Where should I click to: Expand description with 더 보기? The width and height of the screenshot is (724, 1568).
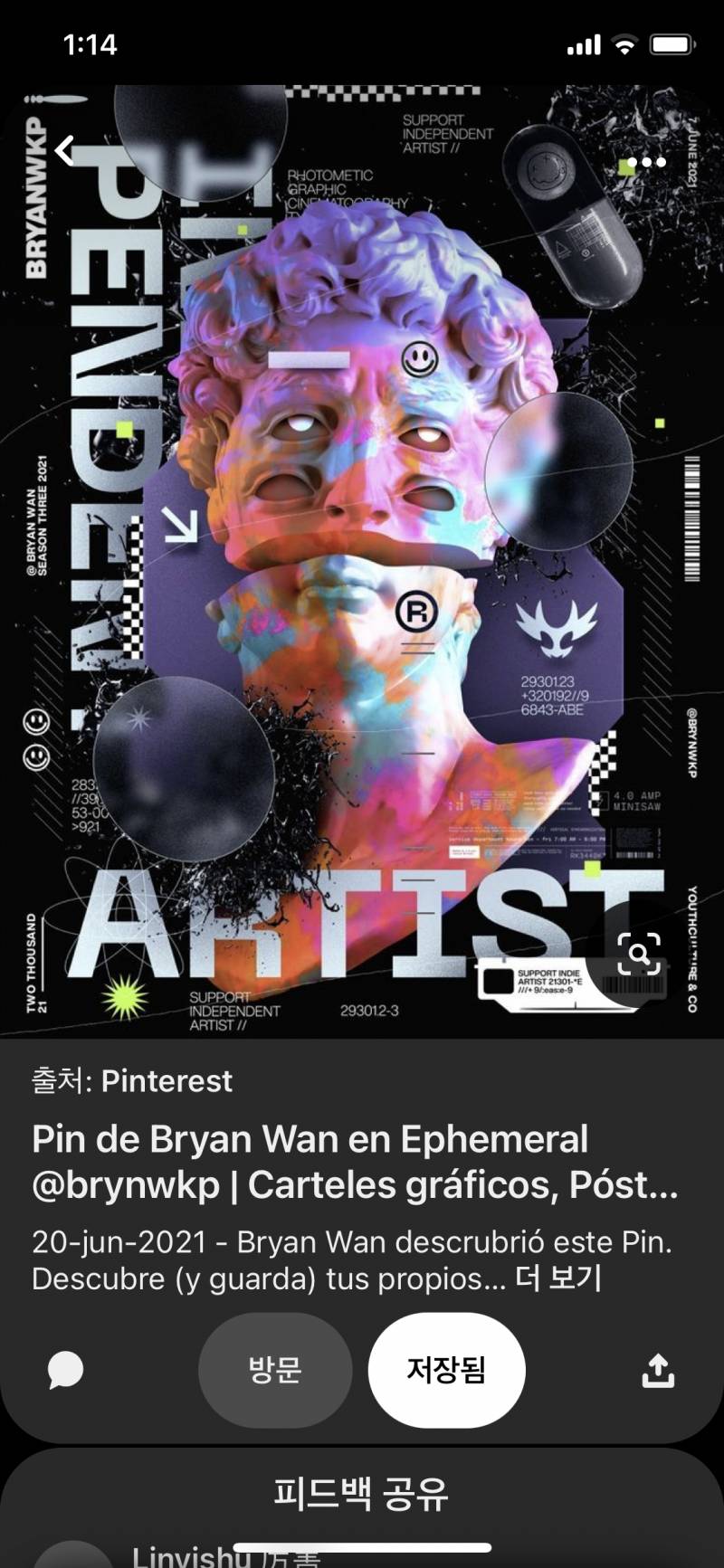[558, 1278]
